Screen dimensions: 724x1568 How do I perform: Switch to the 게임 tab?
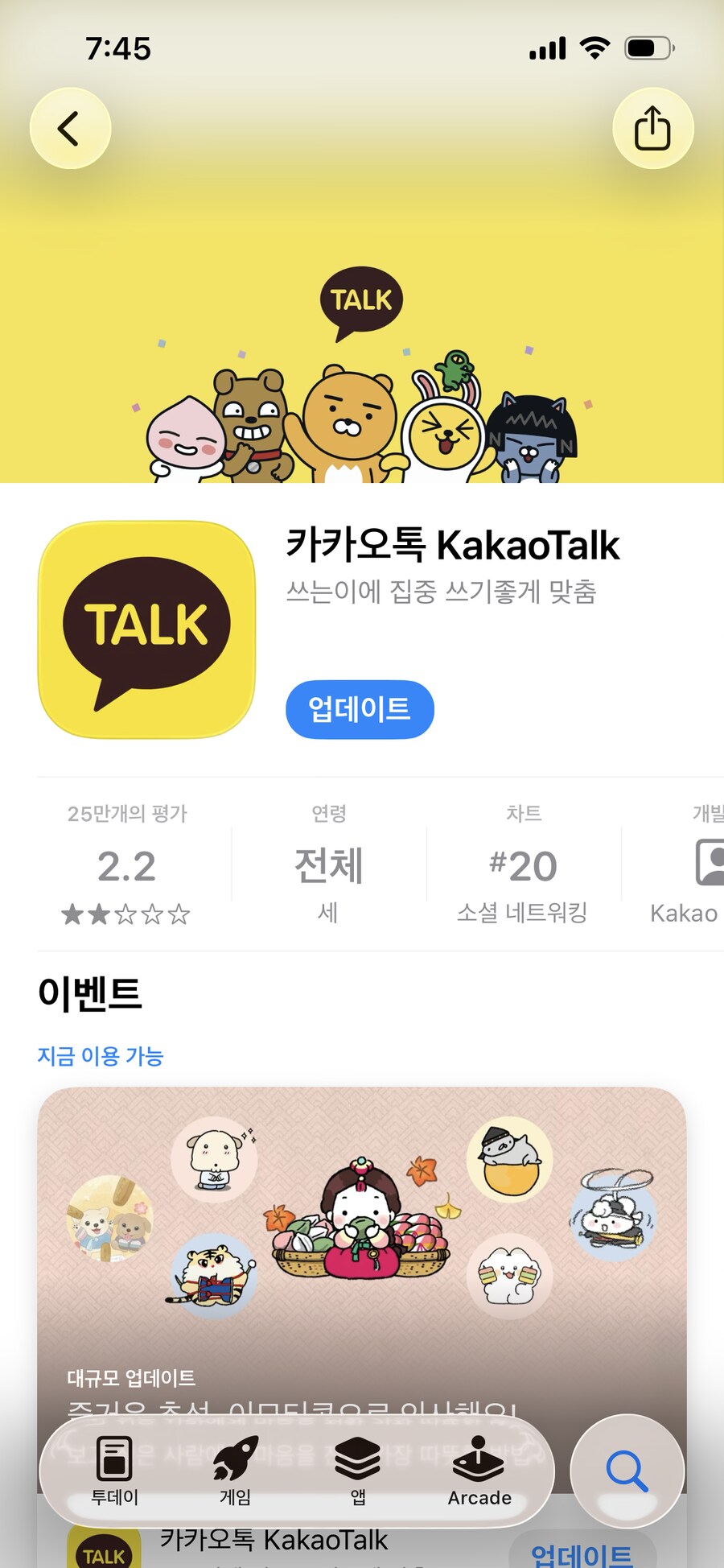pos(236,1471)
